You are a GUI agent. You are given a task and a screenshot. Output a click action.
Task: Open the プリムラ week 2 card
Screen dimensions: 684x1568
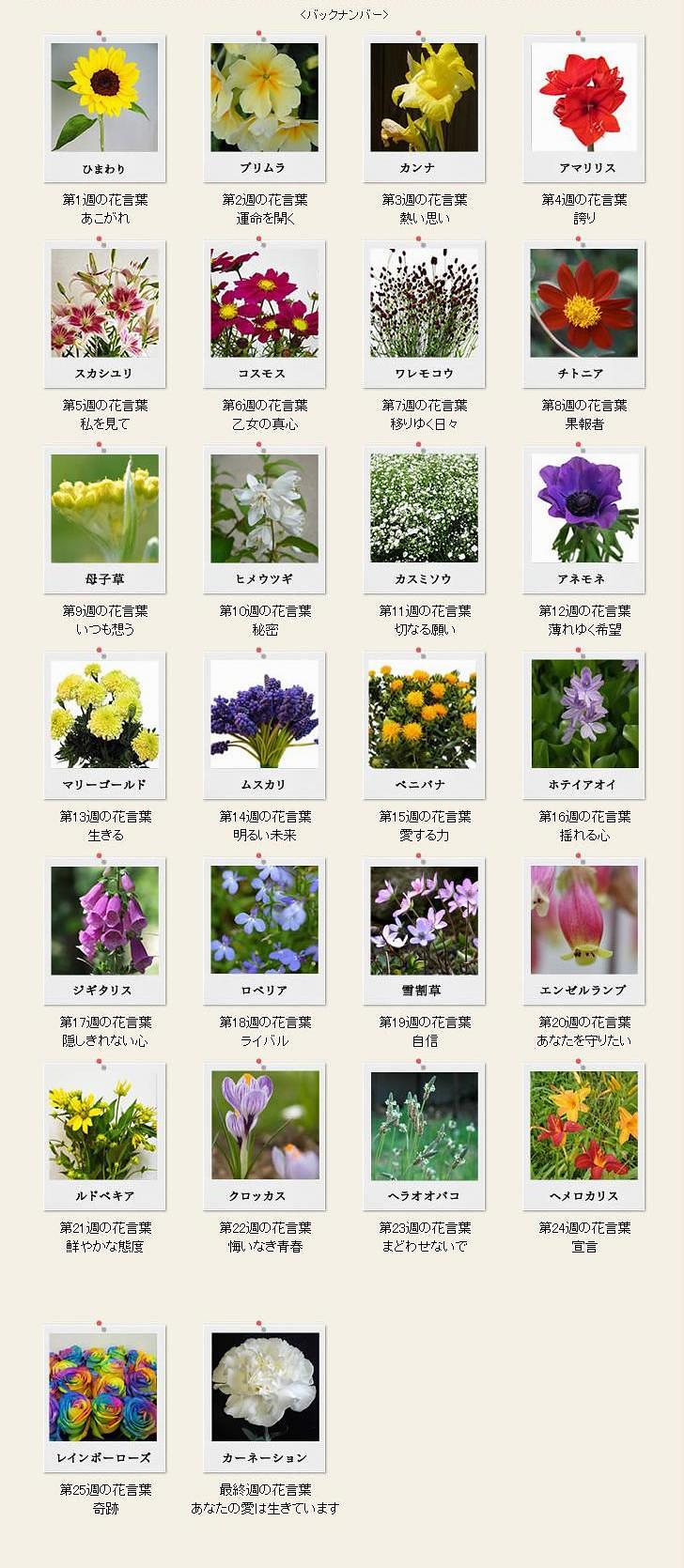click(x=264, y=108)
